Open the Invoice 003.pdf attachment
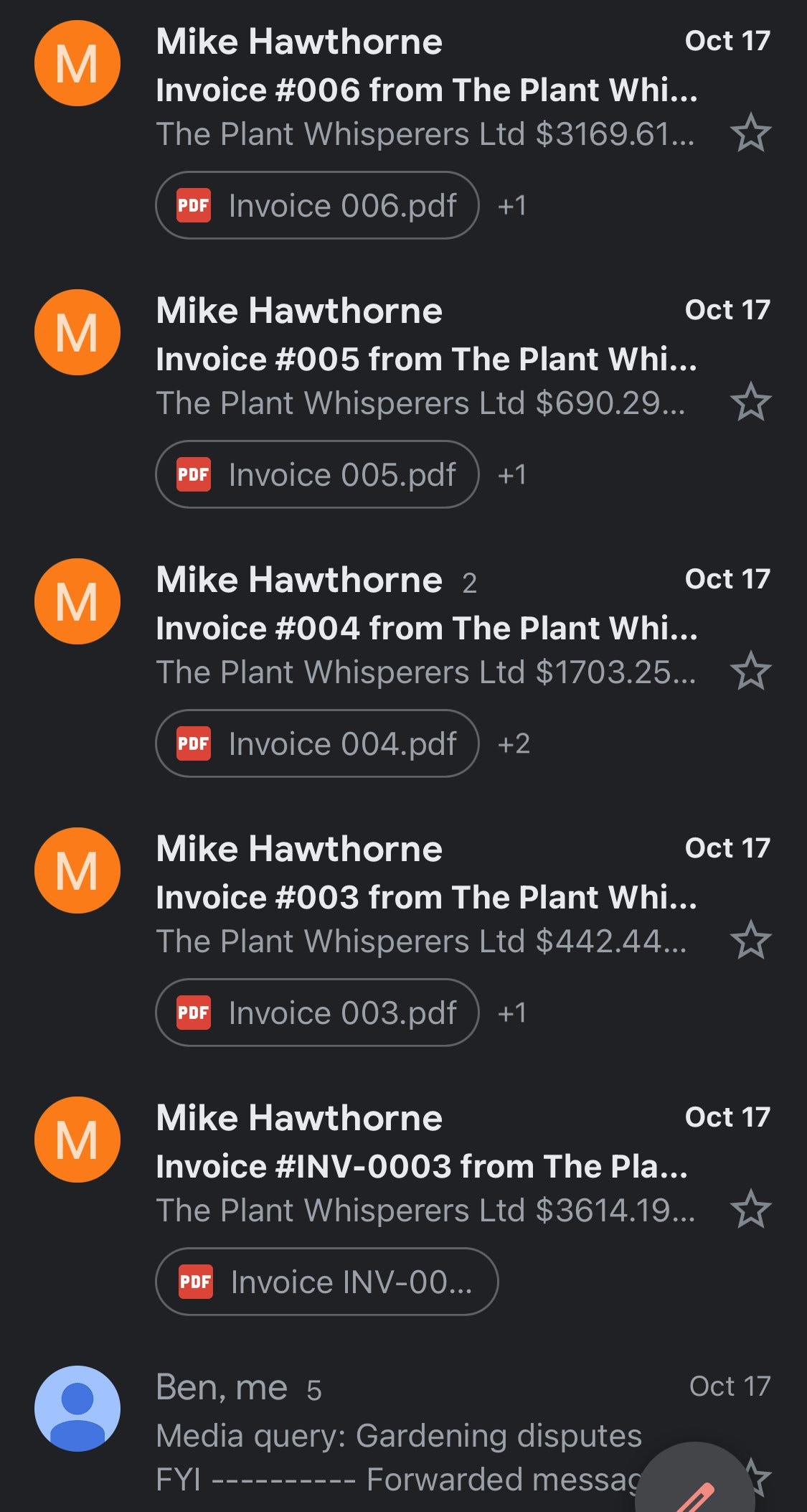The image size is (807, 1512). pos(317,1013)
